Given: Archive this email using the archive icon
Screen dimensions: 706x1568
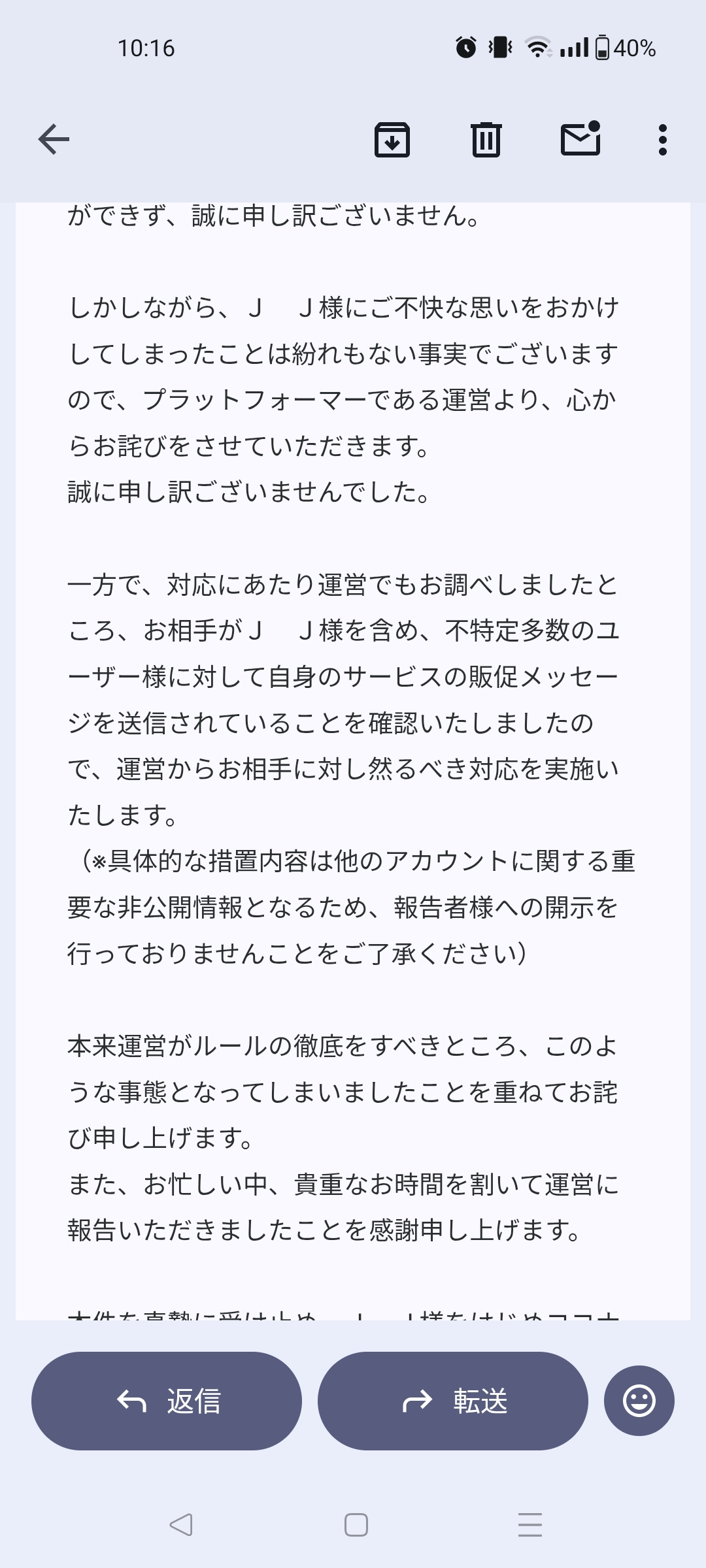Looking at the screenshot, I should click(x=393, y=139).
